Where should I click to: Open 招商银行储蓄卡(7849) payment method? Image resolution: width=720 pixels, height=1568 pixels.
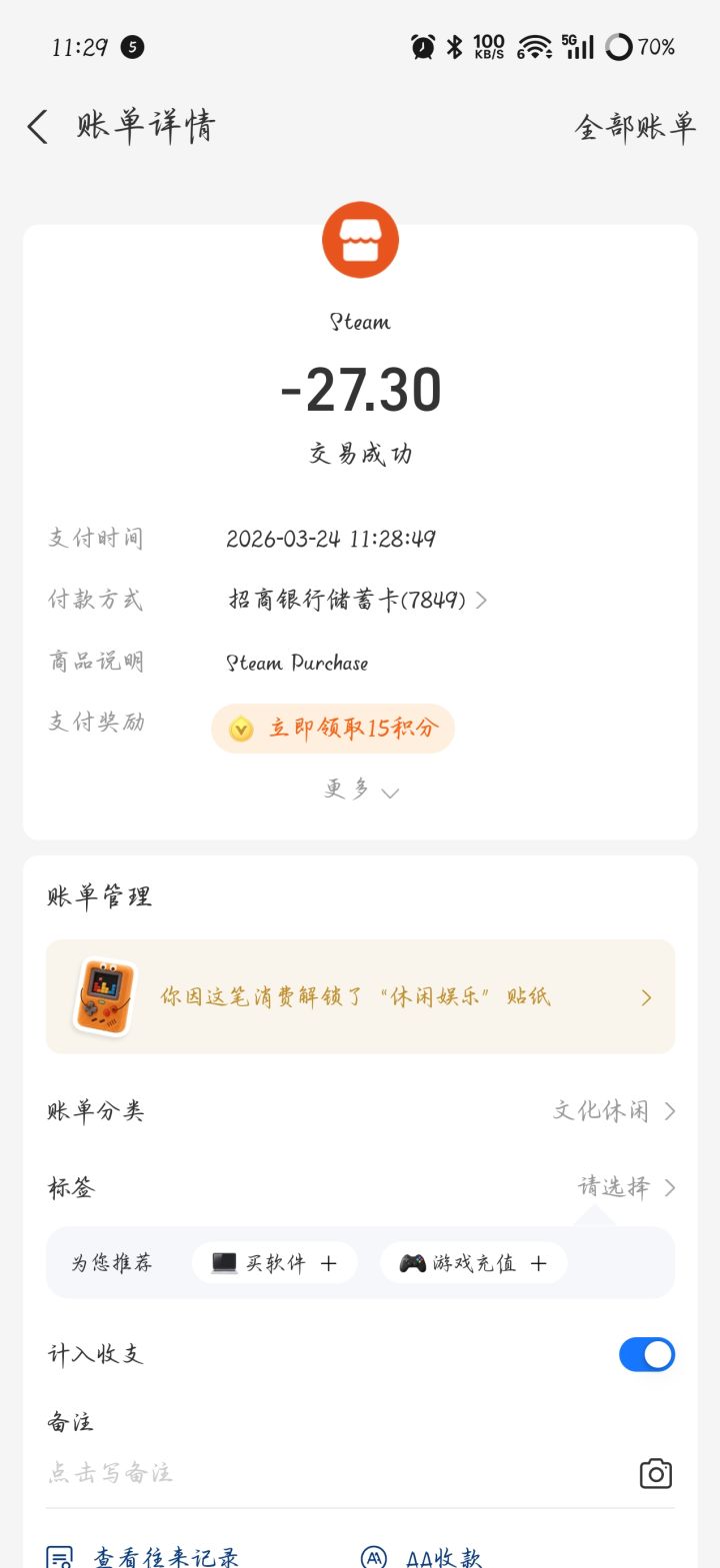coord(357,600)
